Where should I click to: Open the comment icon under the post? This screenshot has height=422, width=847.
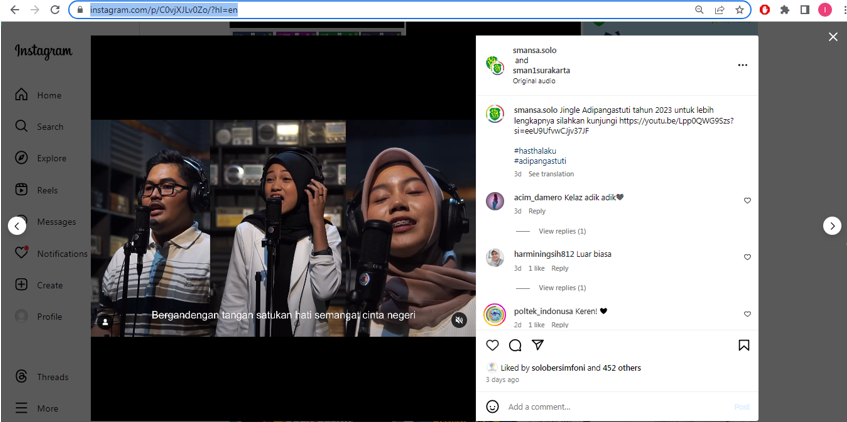coord(515,345)
